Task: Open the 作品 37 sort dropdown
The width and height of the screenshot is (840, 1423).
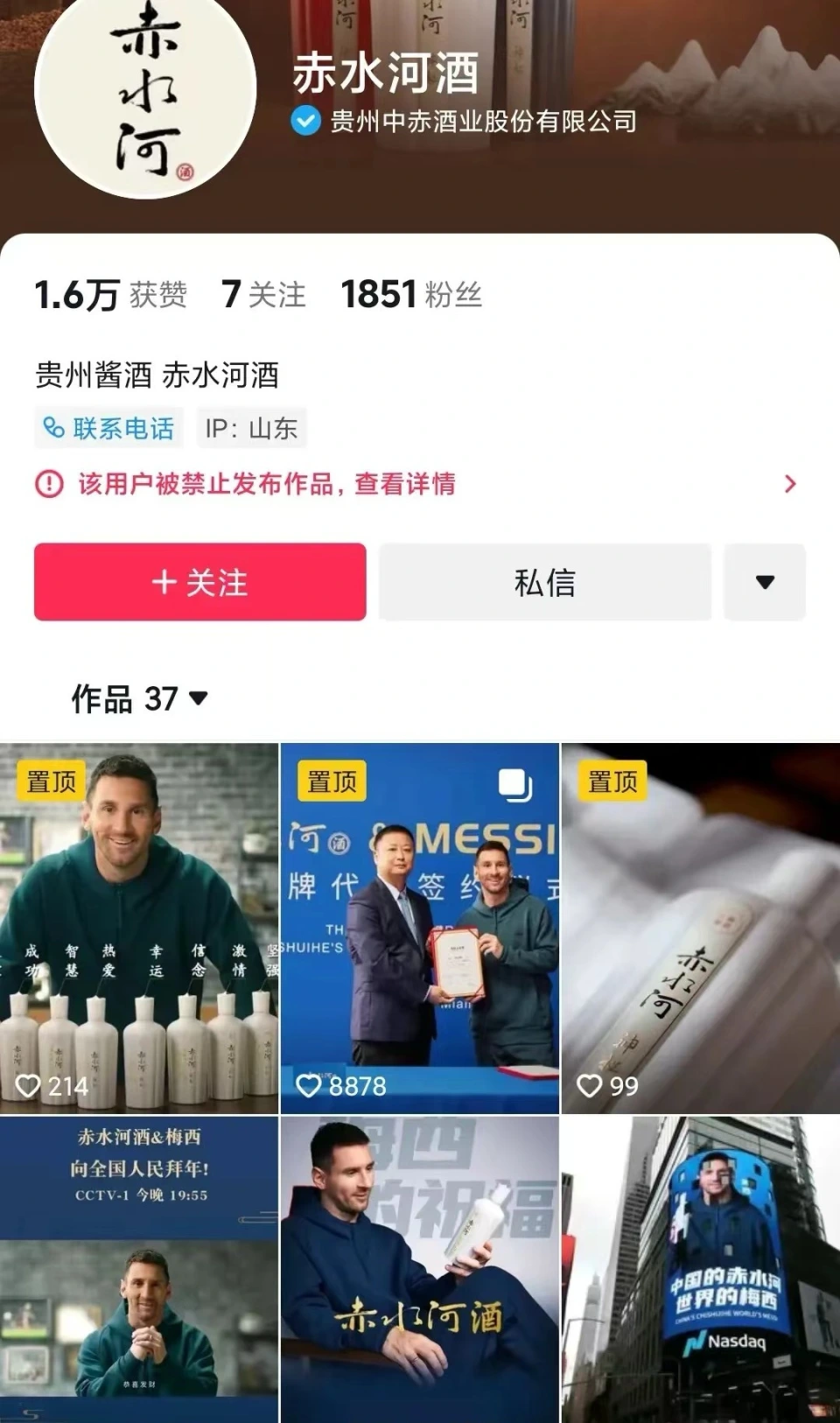Action: 140,698
